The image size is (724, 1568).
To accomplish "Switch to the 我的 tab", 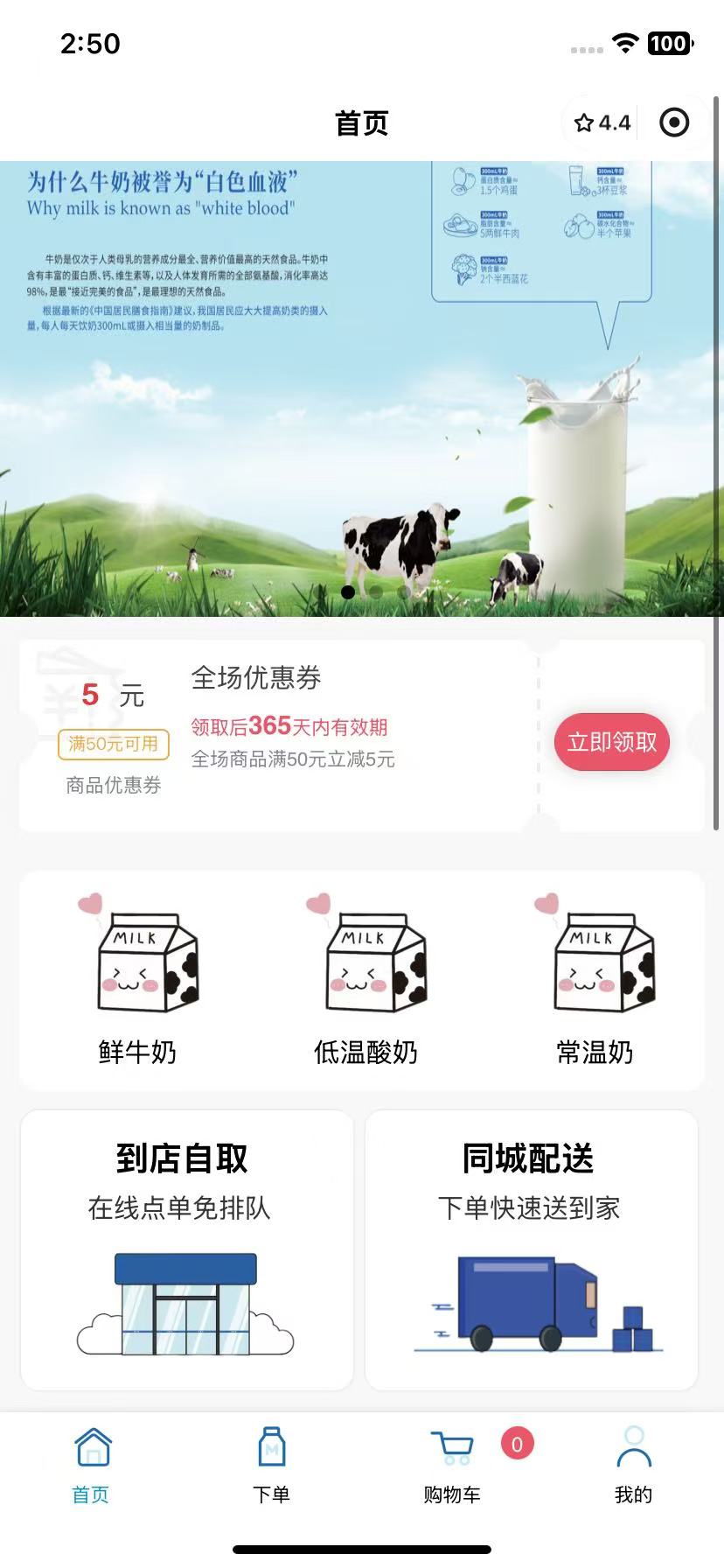I will [x=633, y=1465].
